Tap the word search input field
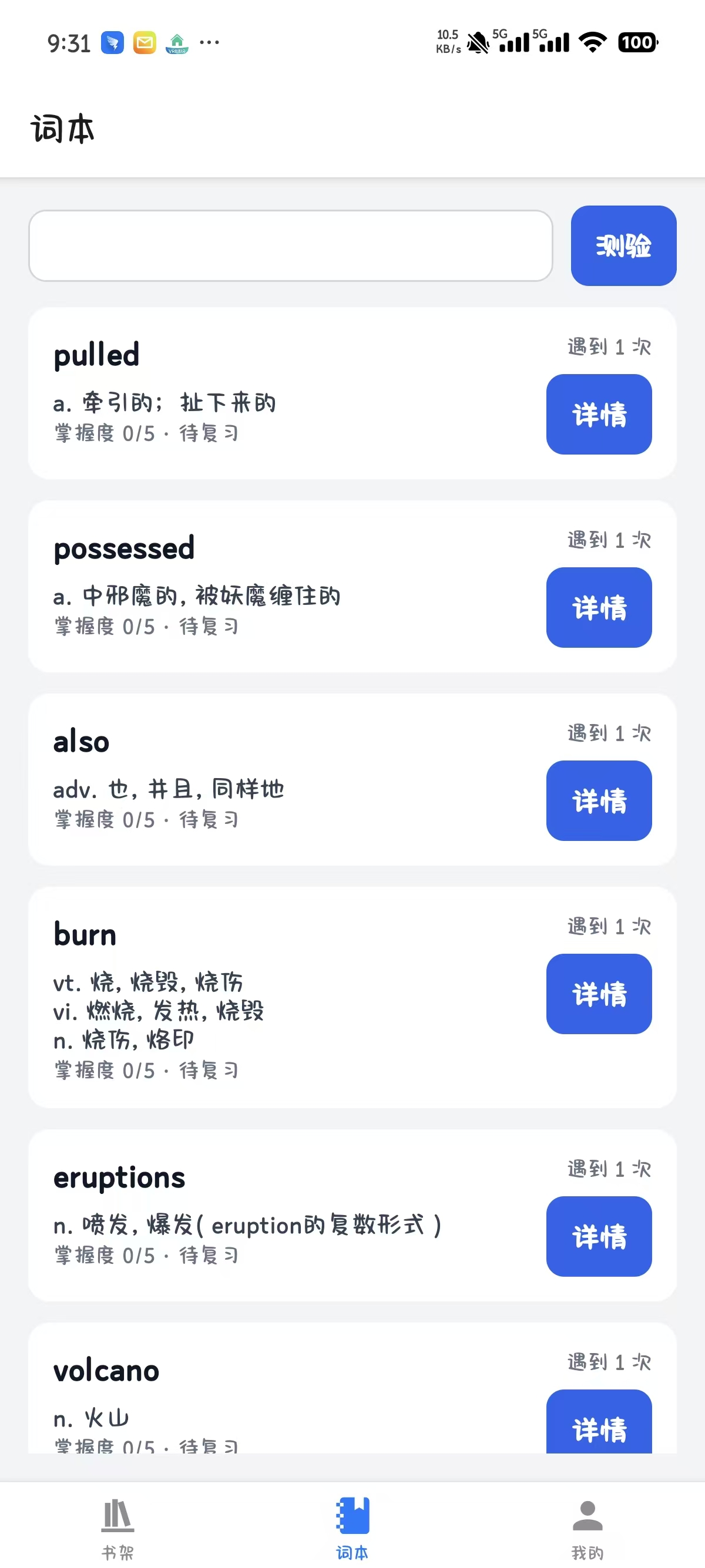This screenshot has height=1568, width=705. 290,246
